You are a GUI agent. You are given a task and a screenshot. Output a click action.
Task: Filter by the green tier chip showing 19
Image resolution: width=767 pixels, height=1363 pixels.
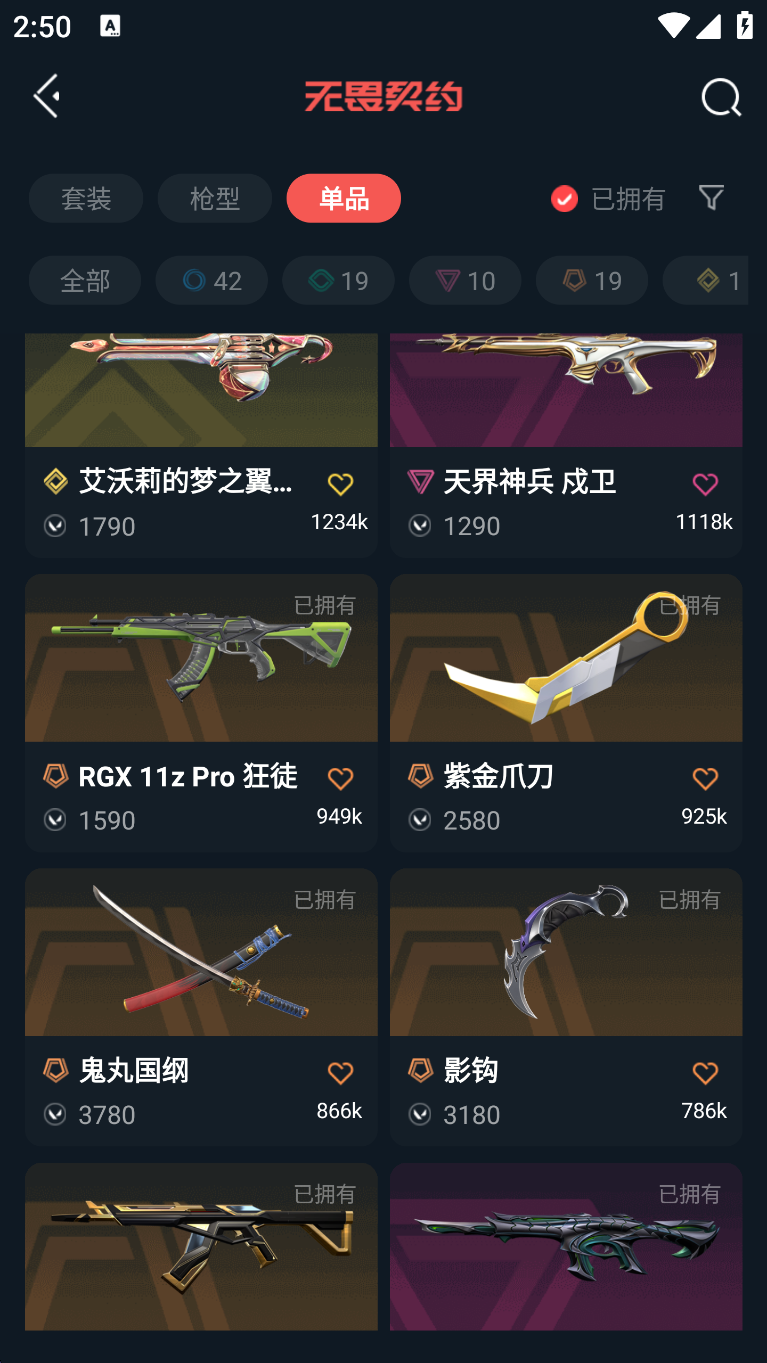pos(338,280)
